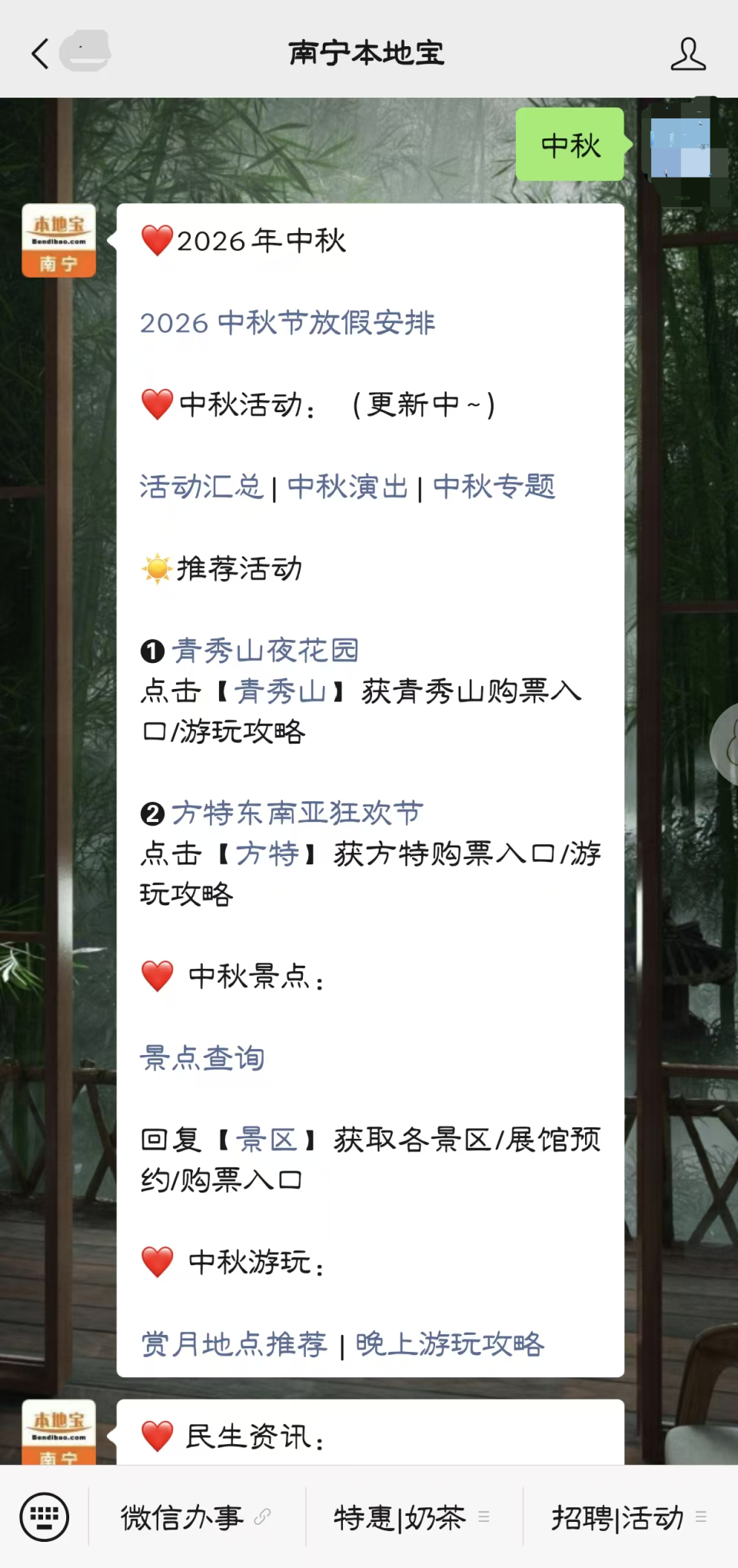Go back using the top-left arrow
738x1568 pixels.
pyautogui.click(x=40, y=54)
